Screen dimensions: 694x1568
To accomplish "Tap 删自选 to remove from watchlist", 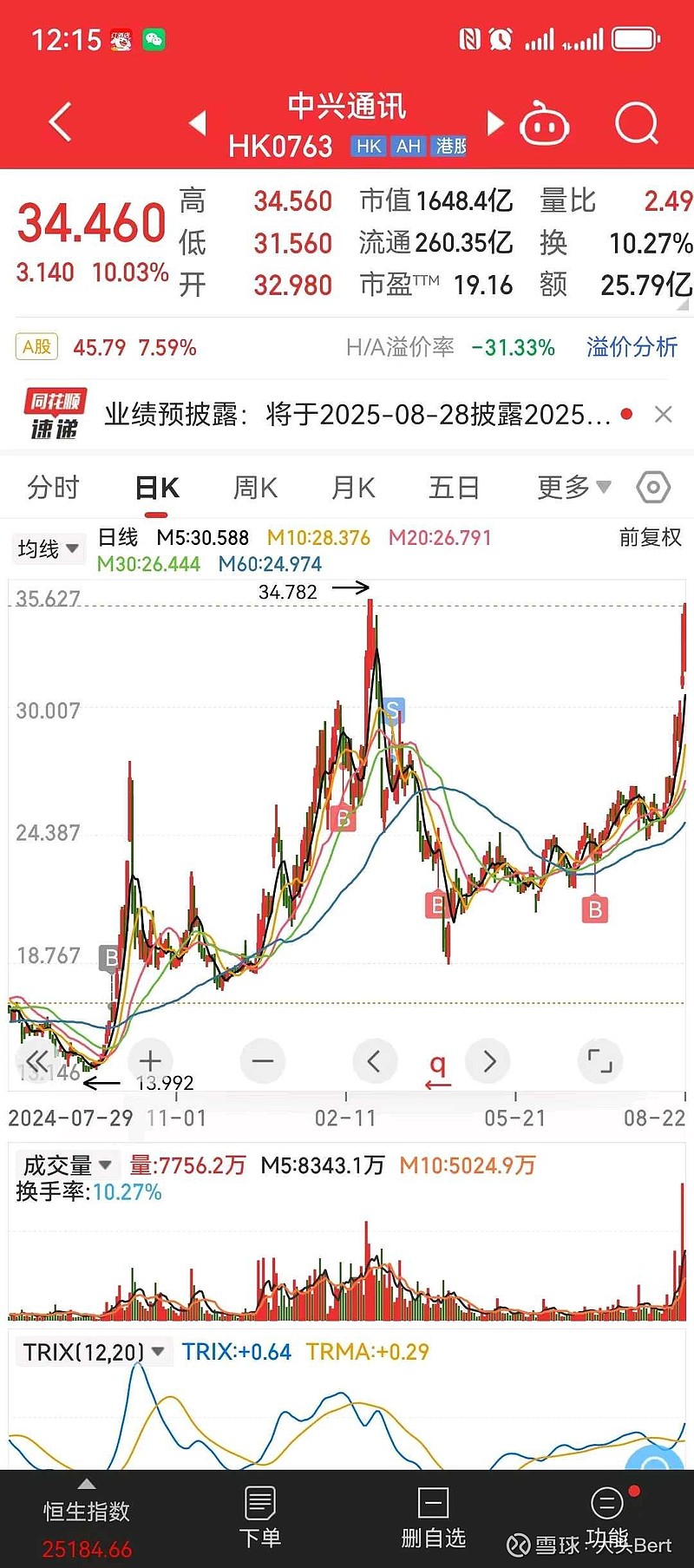I will point(433,1519).
